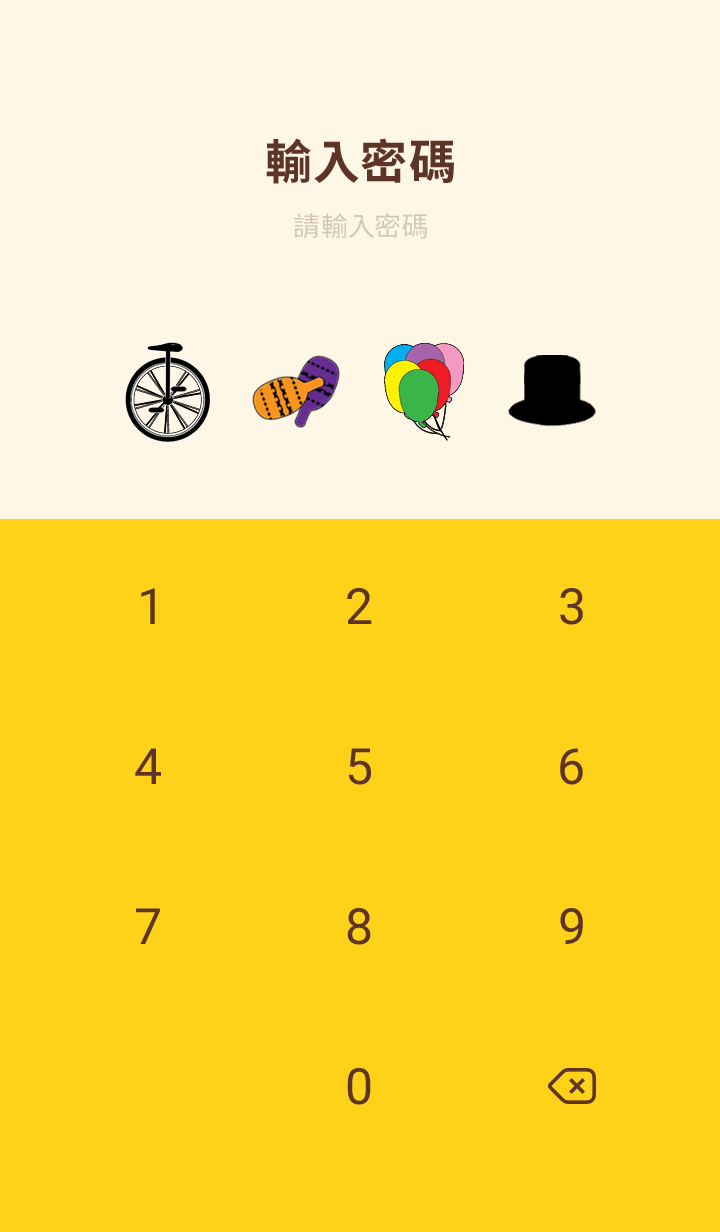This screenshot has width=720, height=1232.
Task: Tap the number 6 key
Action: [x=571, y=767]
